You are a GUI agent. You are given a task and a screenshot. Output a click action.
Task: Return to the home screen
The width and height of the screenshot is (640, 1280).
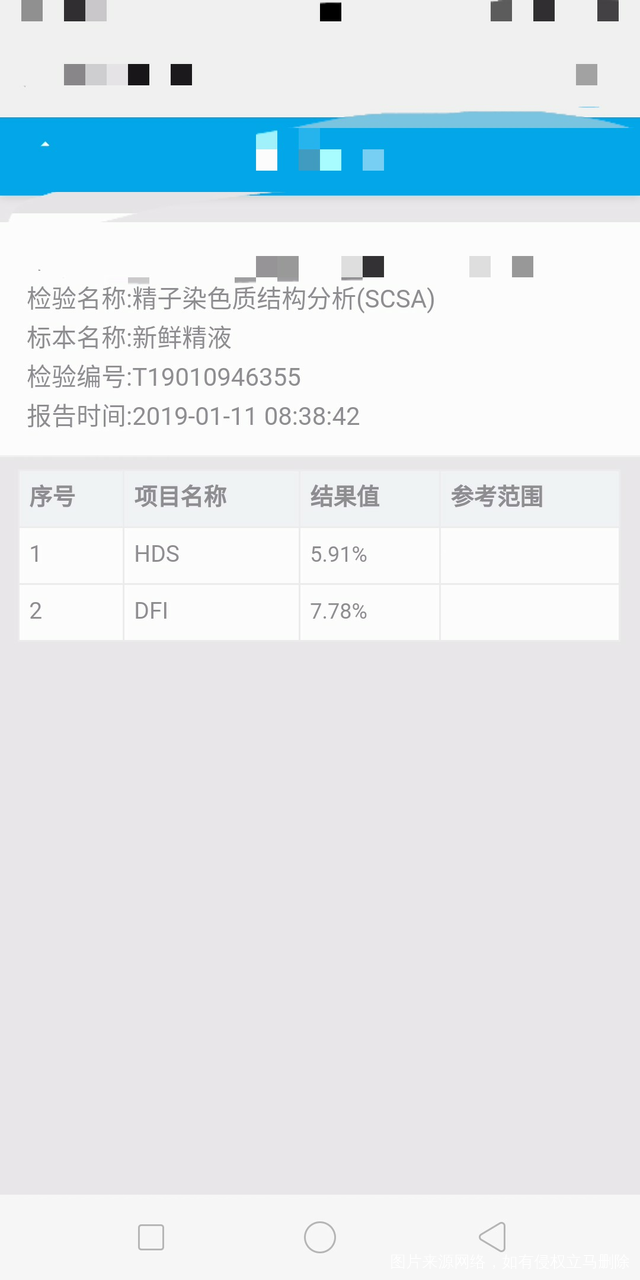pos(320,1237)
